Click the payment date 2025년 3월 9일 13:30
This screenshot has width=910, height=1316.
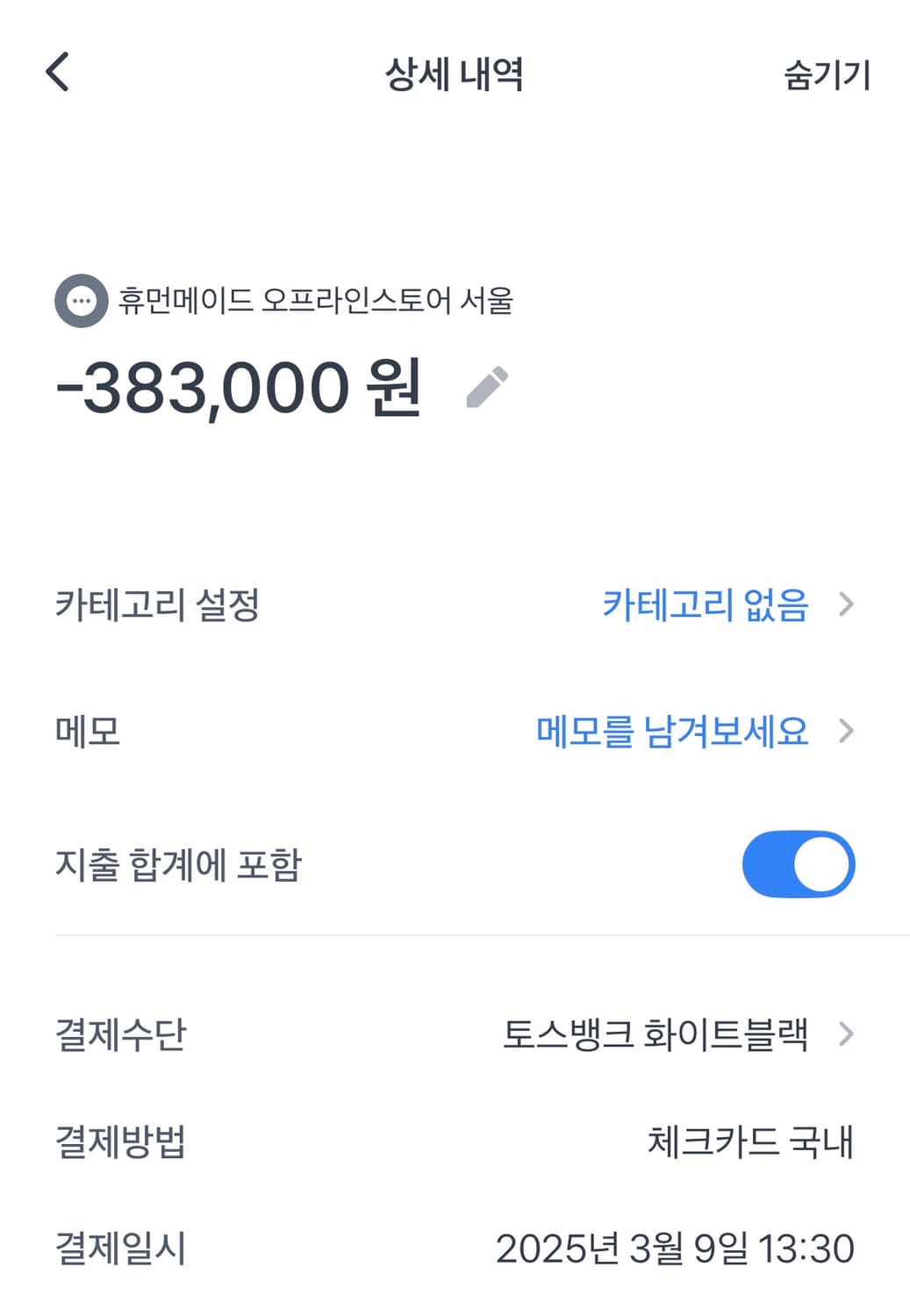coord(677,1246)
